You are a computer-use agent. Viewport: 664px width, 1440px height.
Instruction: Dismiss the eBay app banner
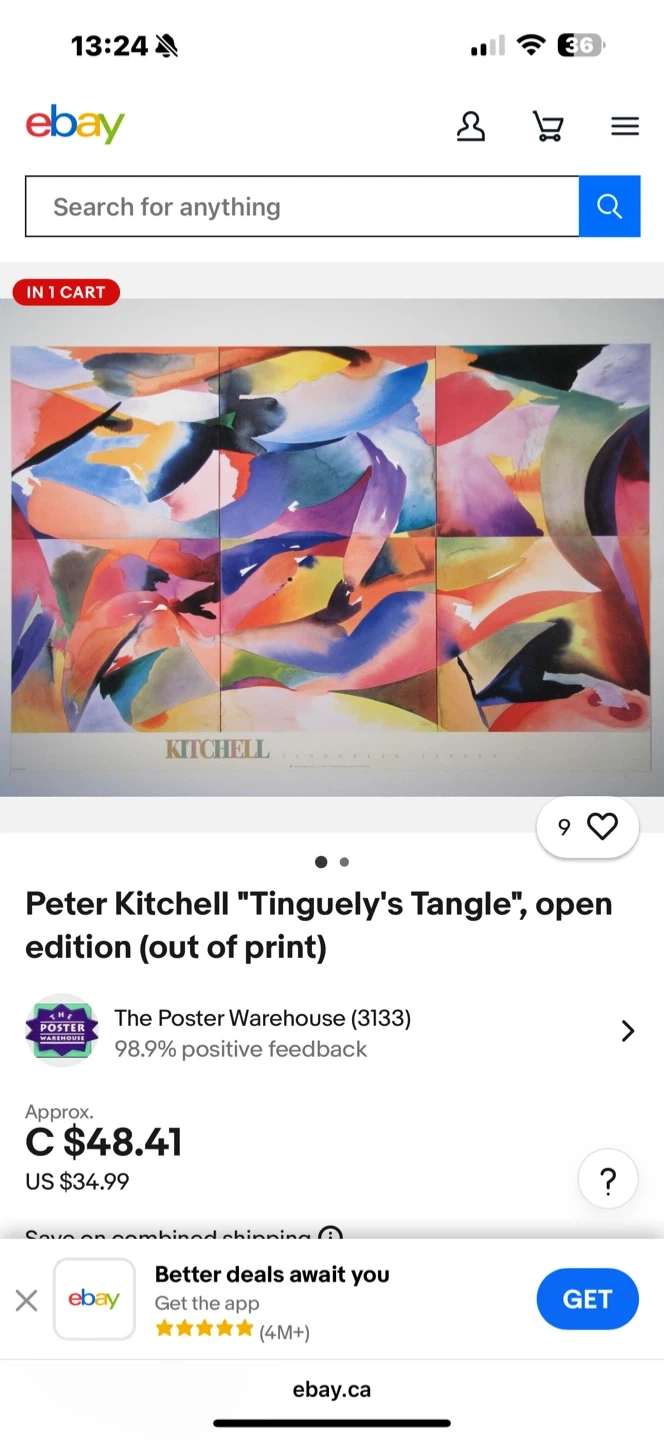[27, 1300]
